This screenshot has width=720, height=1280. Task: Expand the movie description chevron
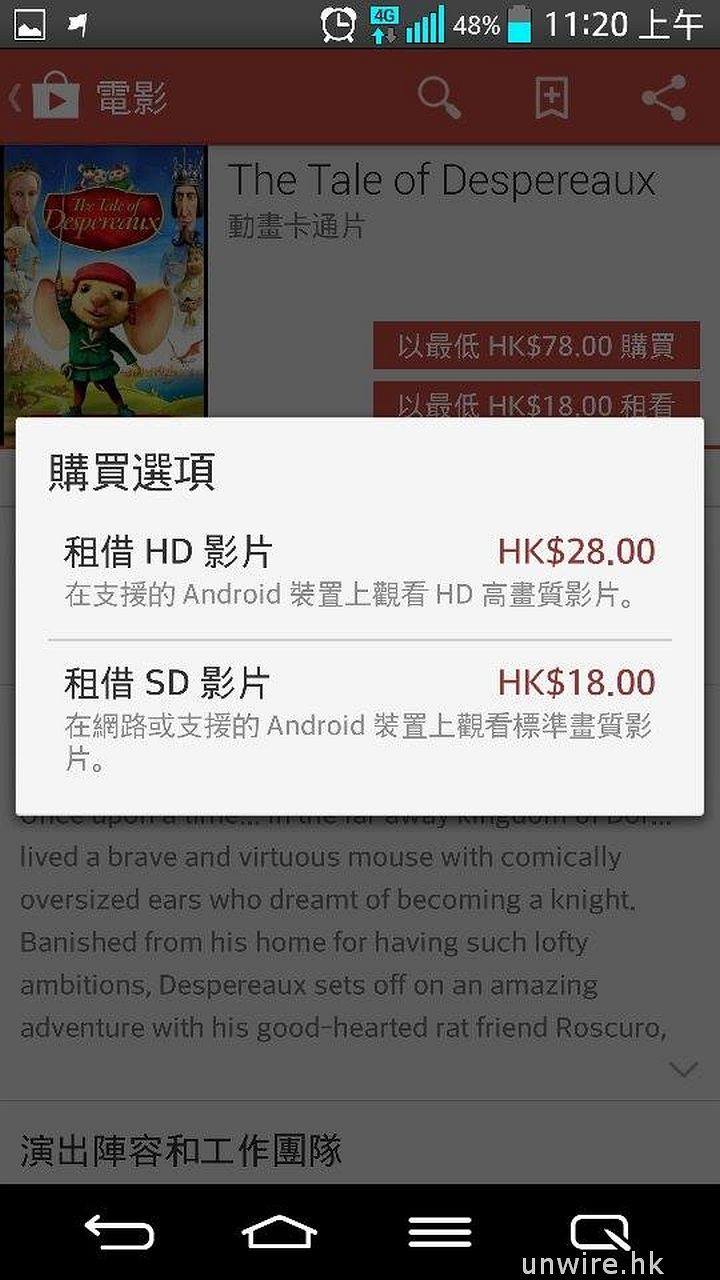[x=683, y=1070]
